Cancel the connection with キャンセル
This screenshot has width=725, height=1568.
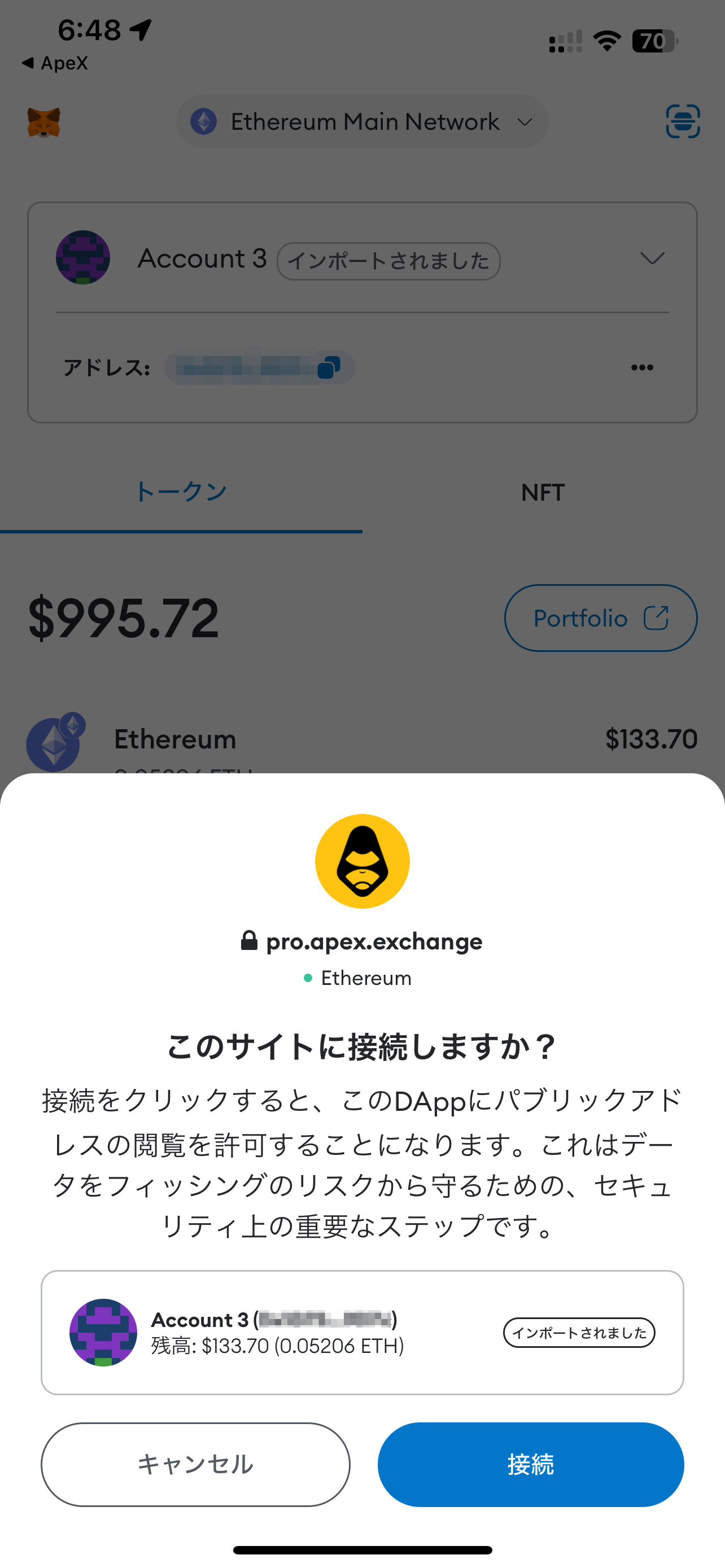(x=195, y=1464)
